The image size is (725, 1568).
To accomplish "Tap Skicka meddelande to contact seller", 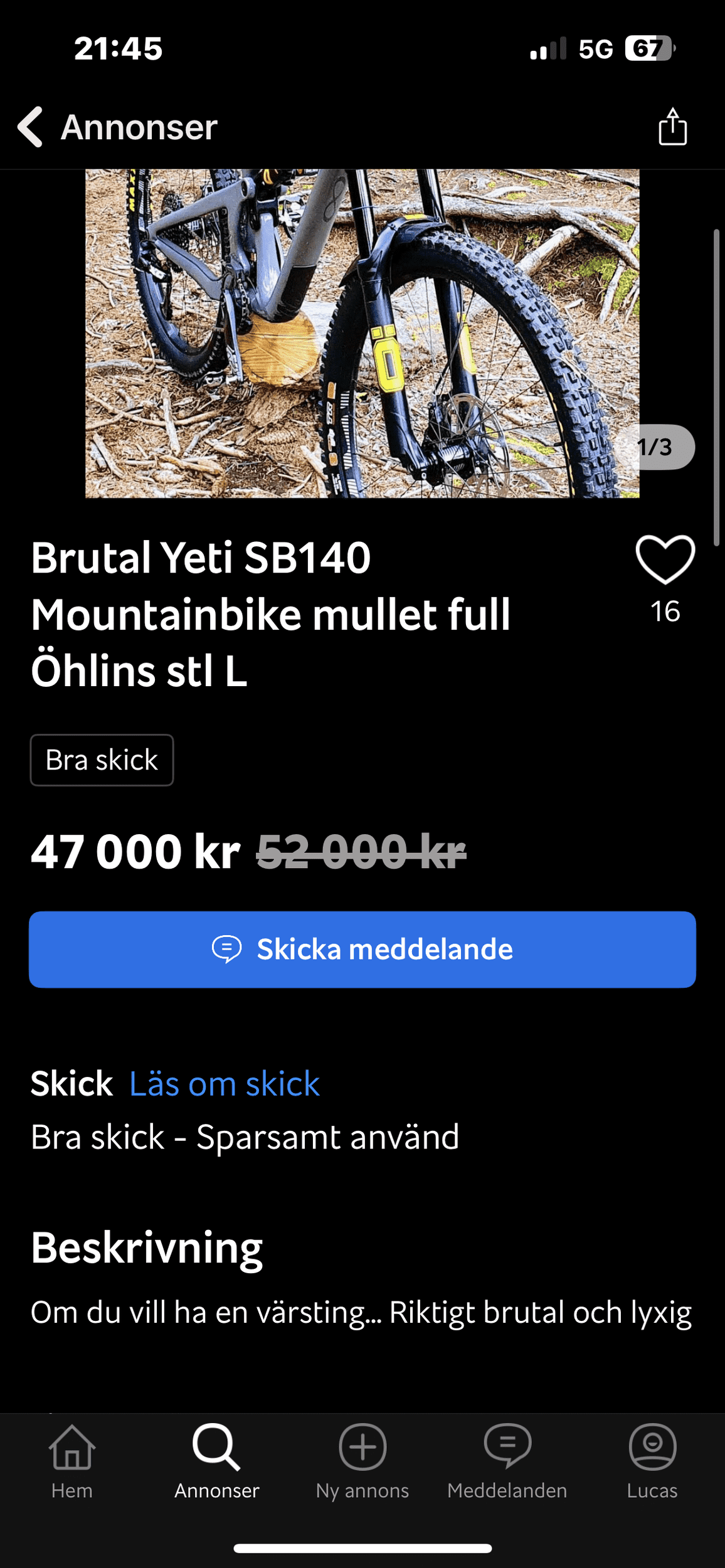I will [x=362, y=949].
